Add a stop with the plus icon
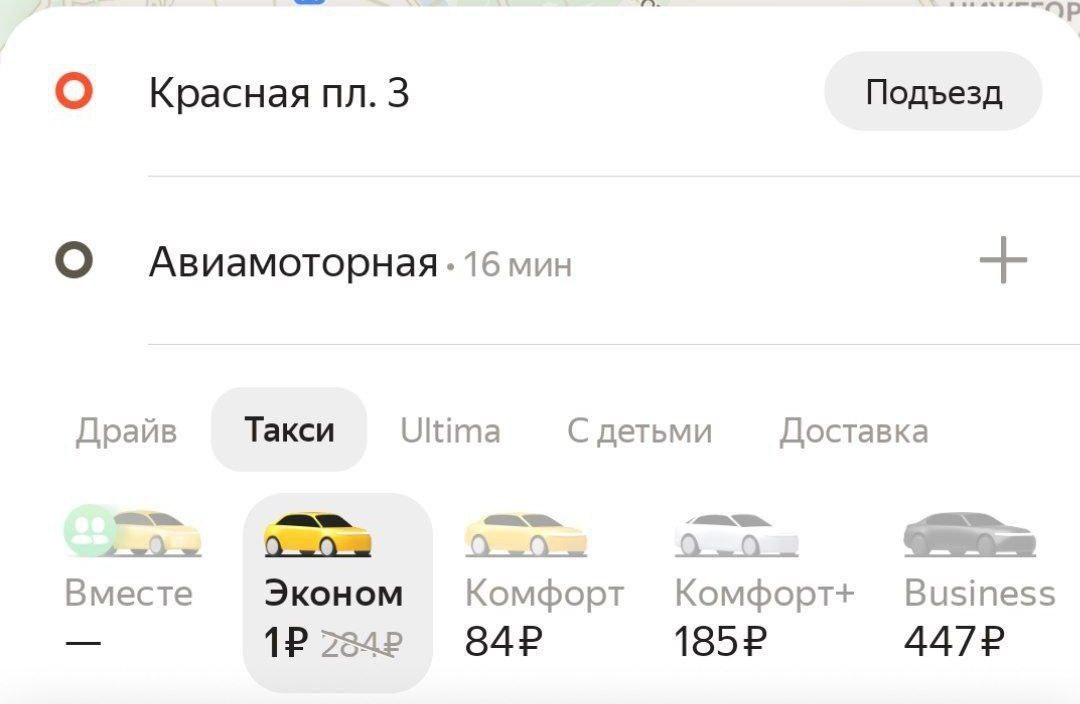The width and height of the screenshot is (1080, 704). pos(1002,263)
